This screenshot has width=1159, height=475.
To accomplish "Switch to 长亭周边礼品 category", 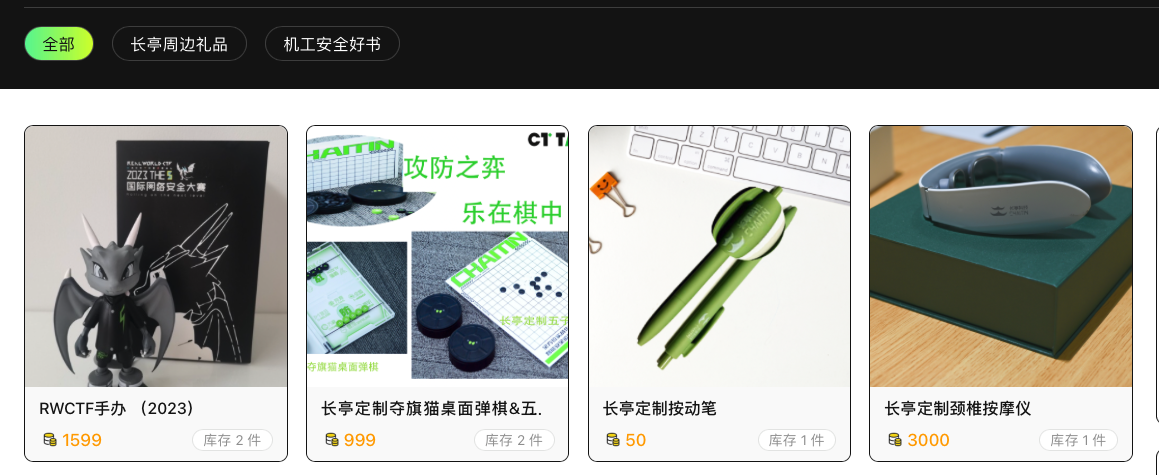I will point(179,44).
